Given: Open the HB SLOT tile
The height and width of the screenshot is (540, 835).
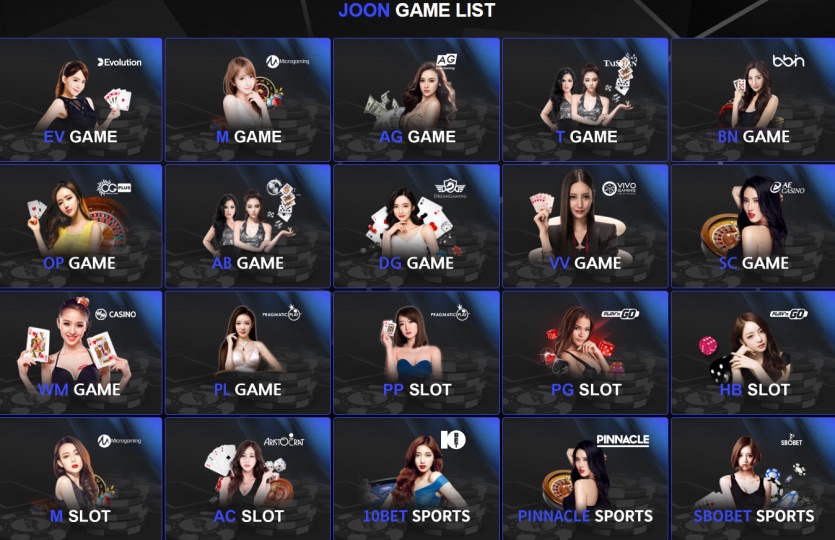Looking at the screenshot, I should 753,352.
